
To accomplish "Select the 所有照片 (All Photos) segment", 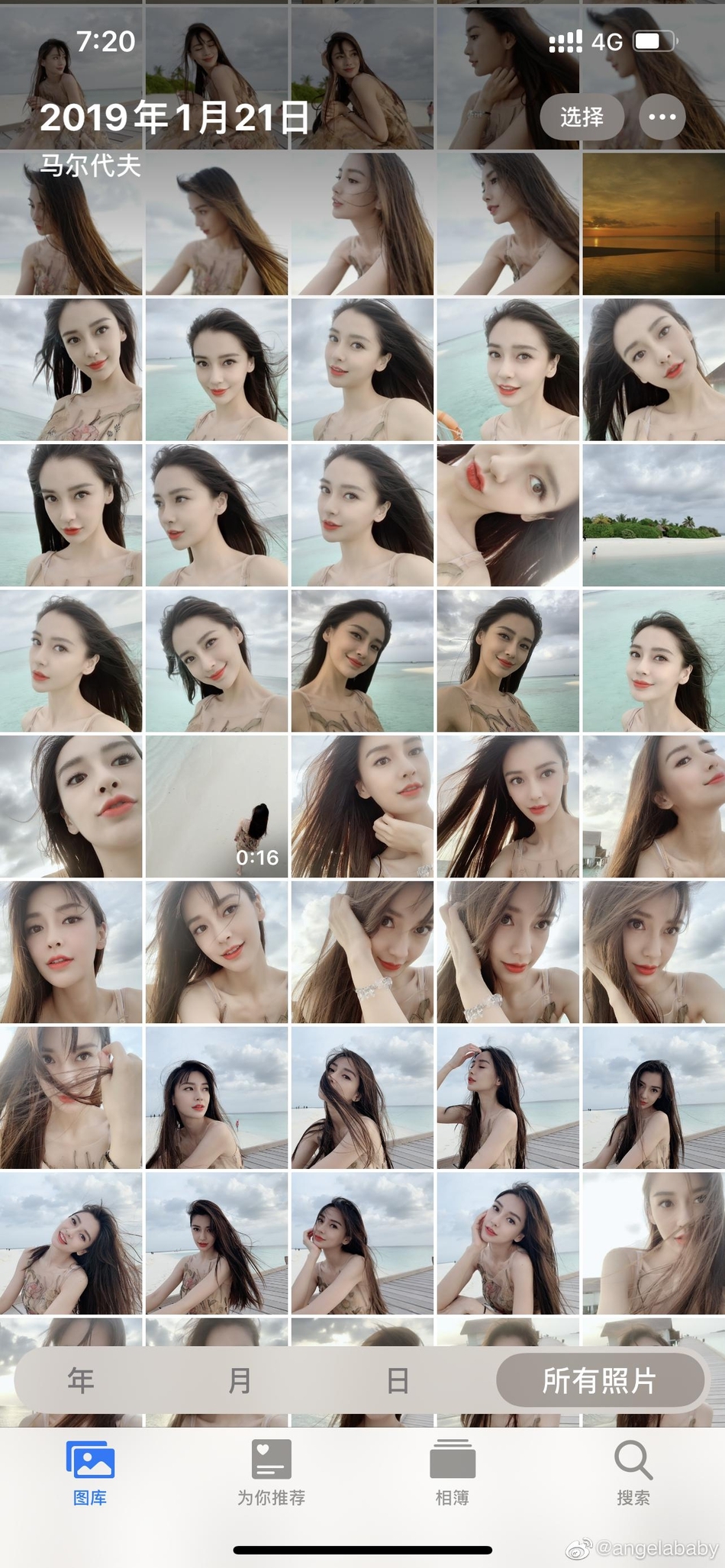I will point(600,1380).
